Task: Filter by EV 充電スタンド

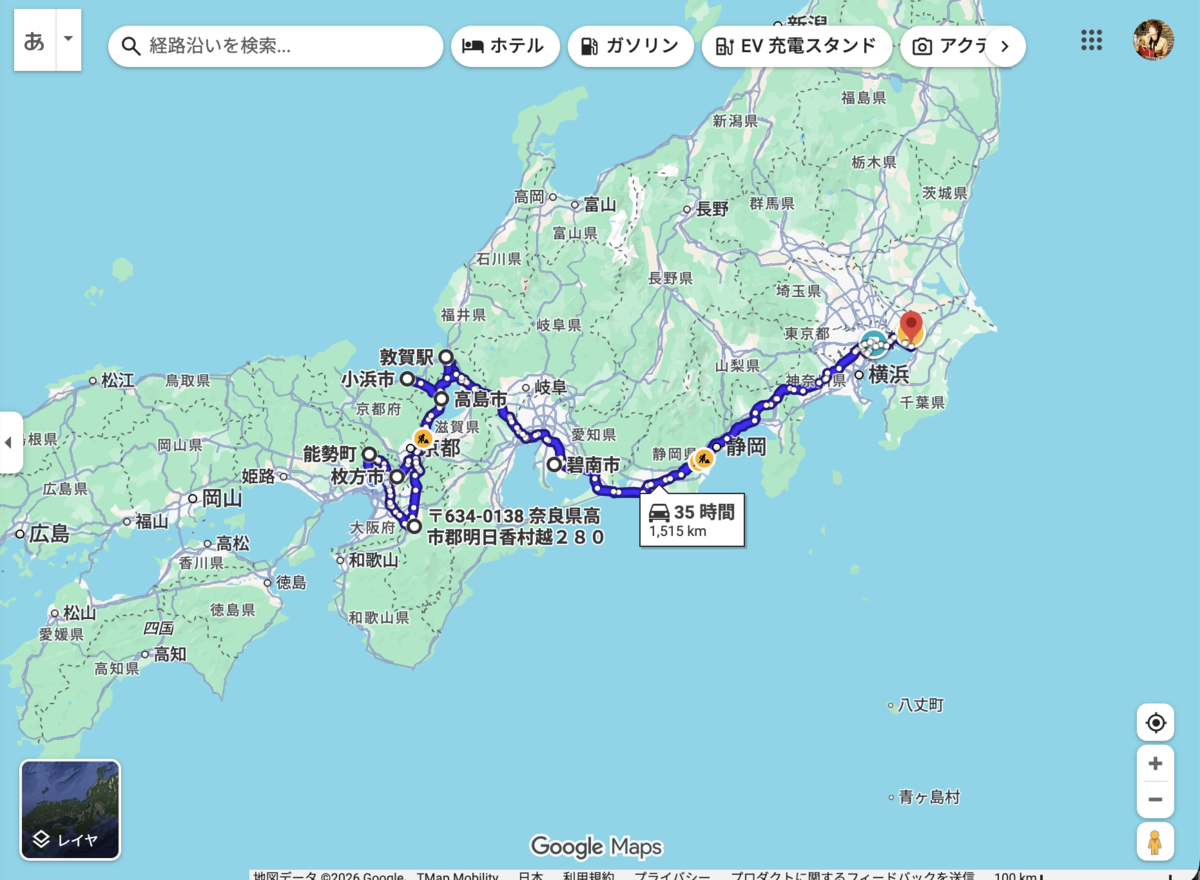Action: (797, 46)
